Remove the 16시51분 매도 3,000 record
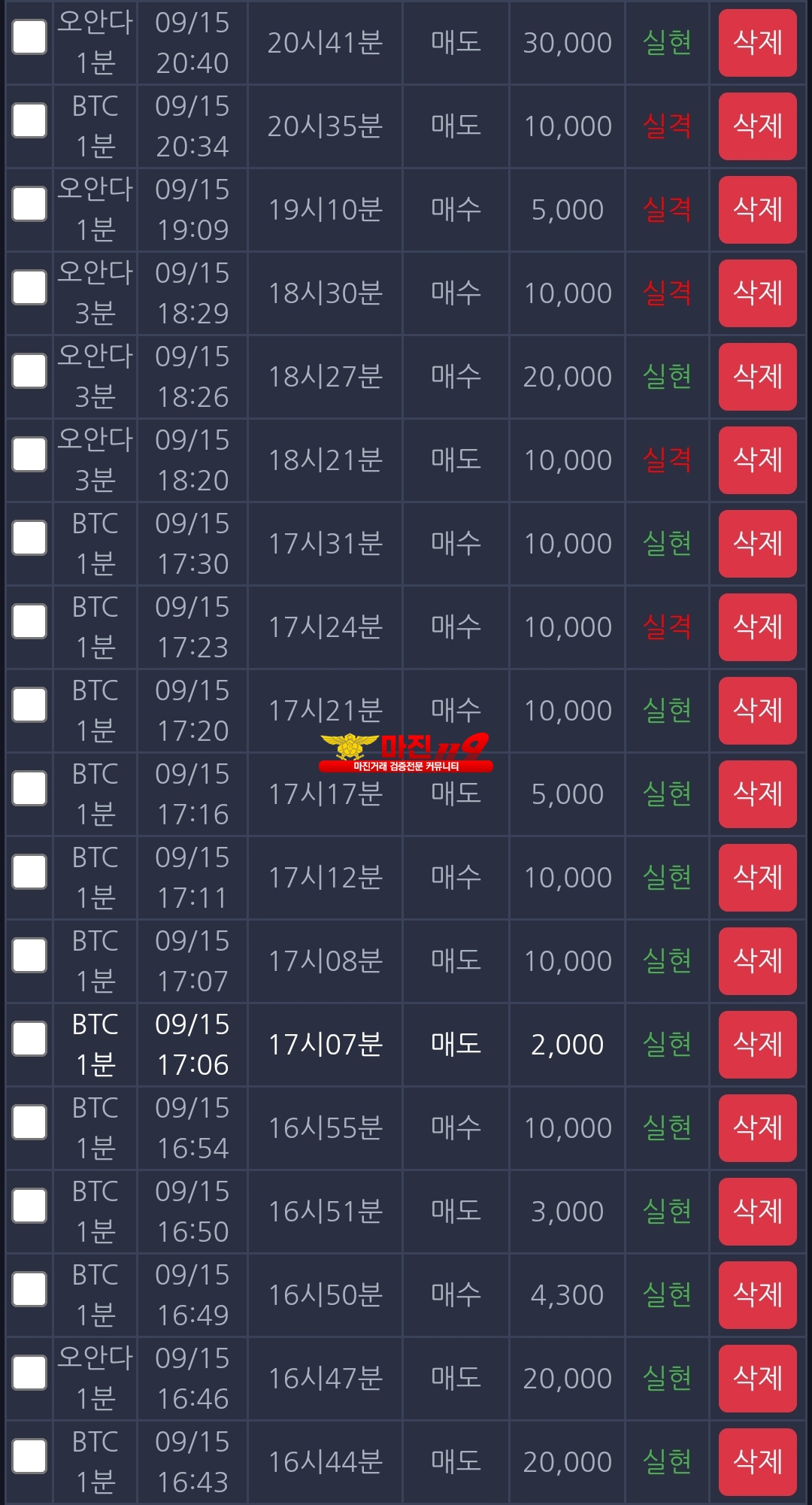The width and height of the screenshot is (812, 1505). [x=757, y=1212]
